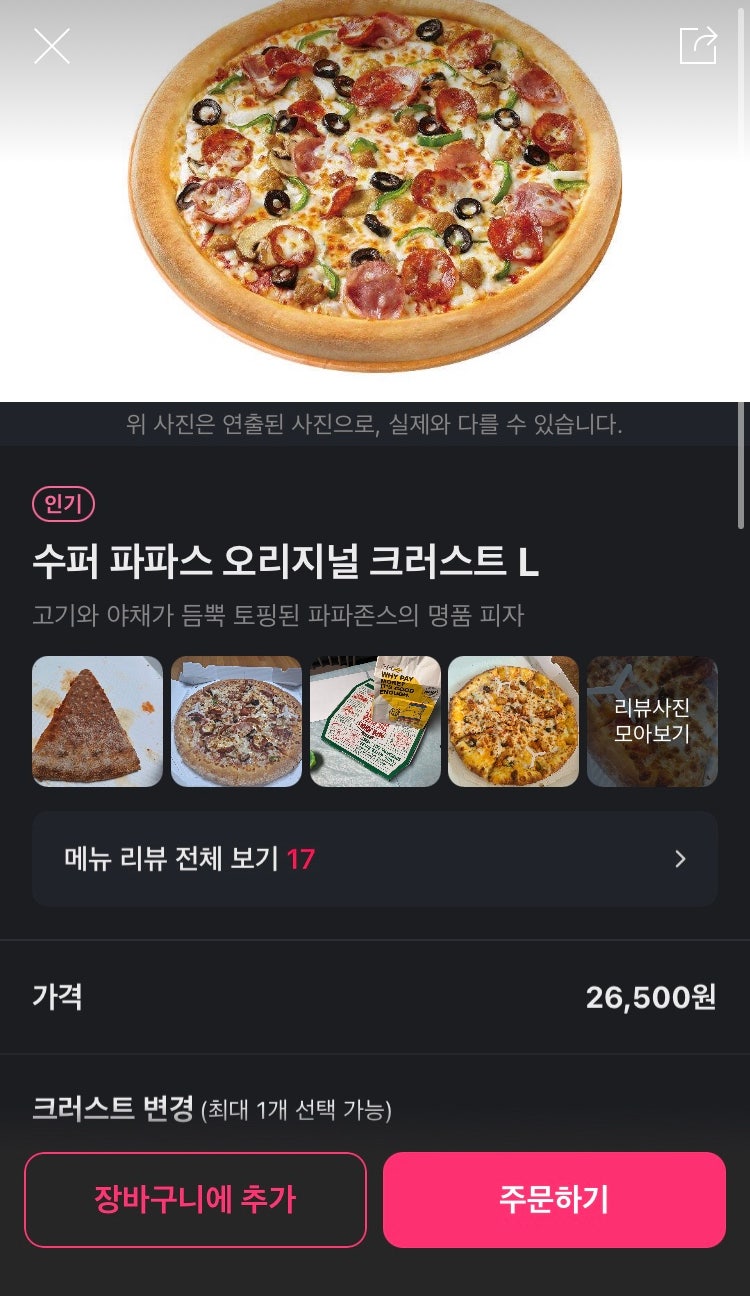The image size is (750, 1296).
Task: Open the boxed pizza review photo
Action: point(235,722)
